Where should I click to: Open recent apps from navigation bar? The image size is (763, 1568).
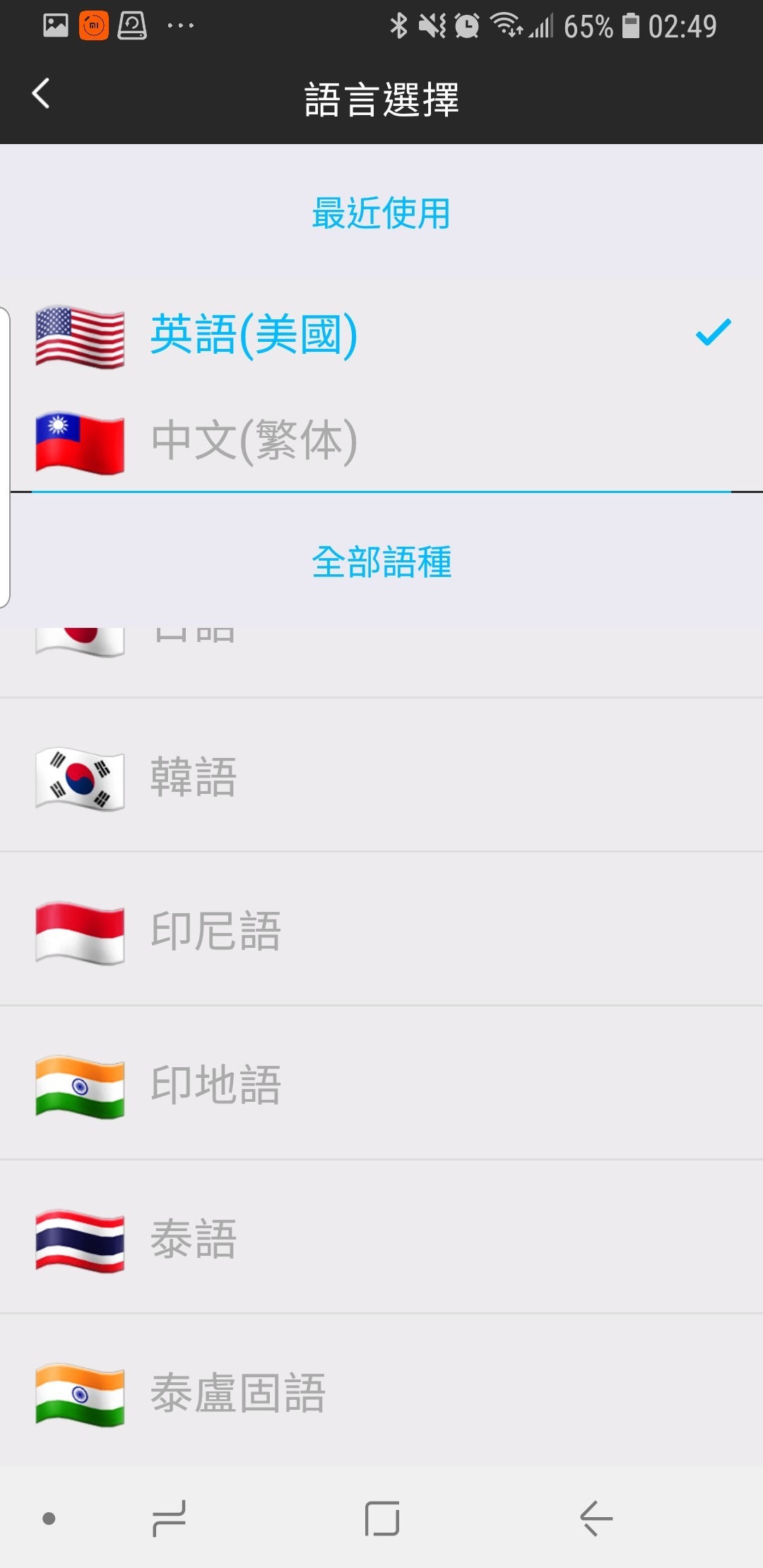coord(169,1519)
